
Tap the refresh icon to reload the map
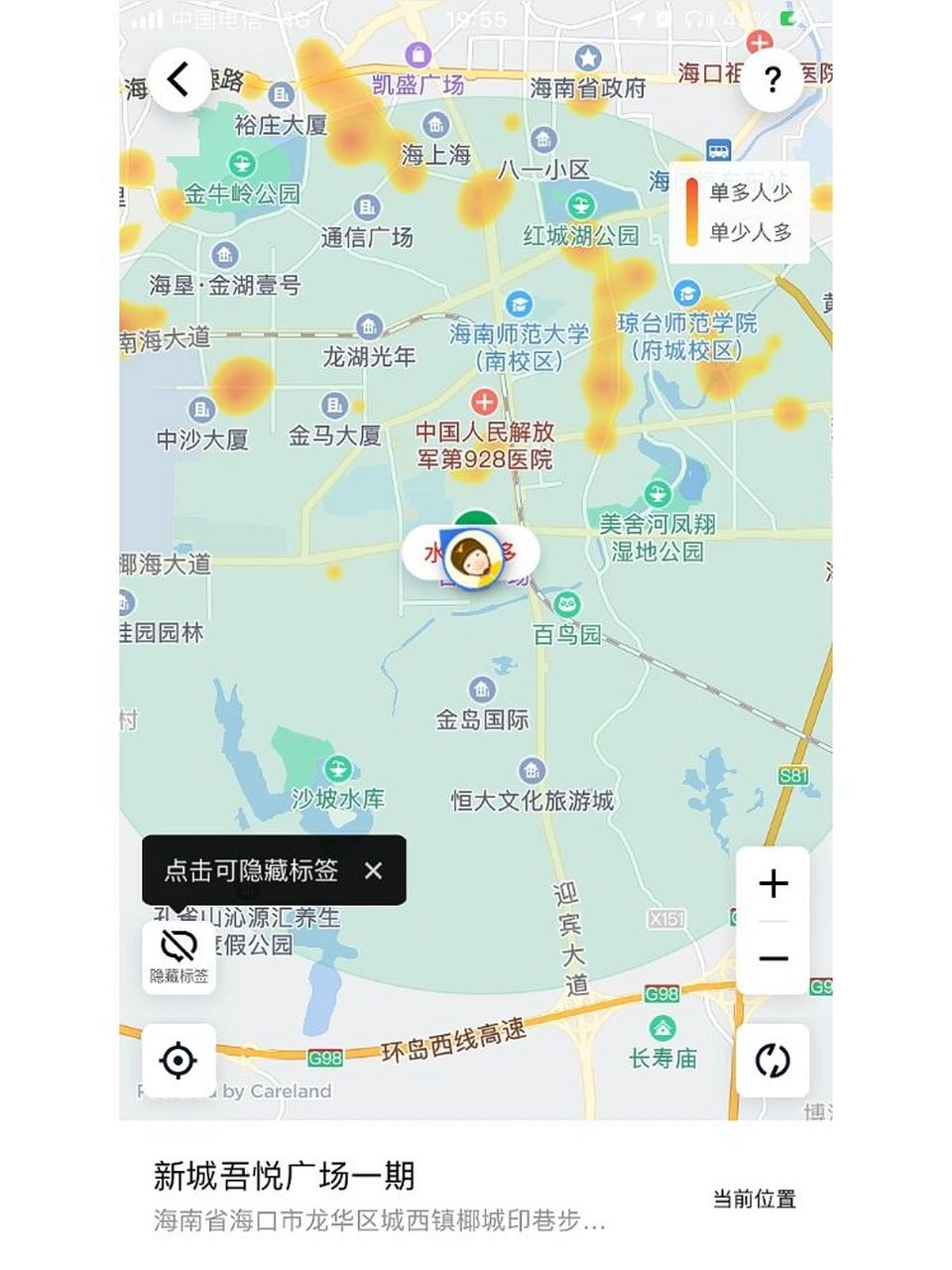coord(773,1061)
